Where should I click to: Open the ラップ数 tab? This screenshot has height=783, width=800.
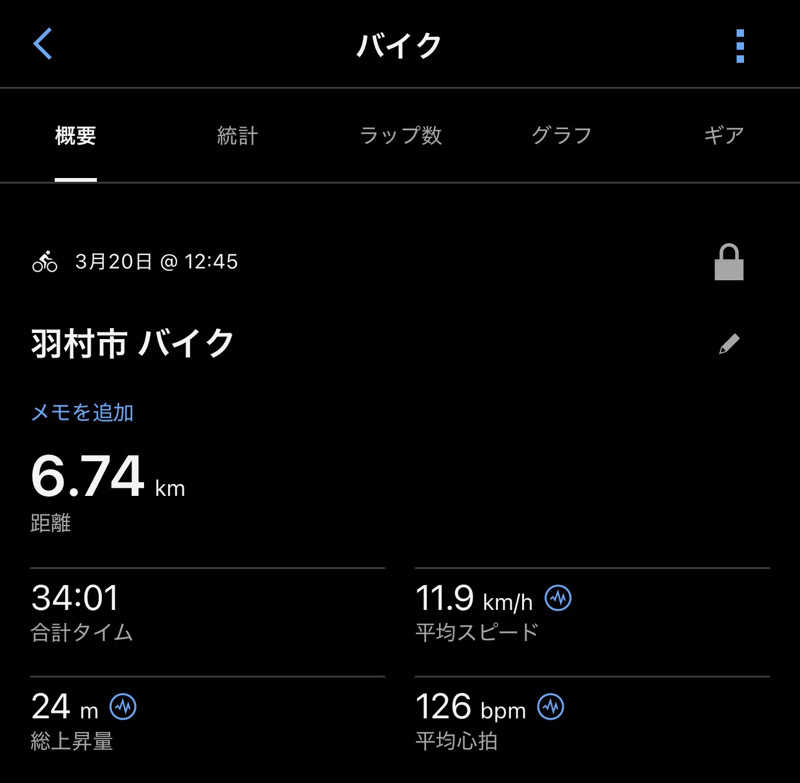pos(400,136)
